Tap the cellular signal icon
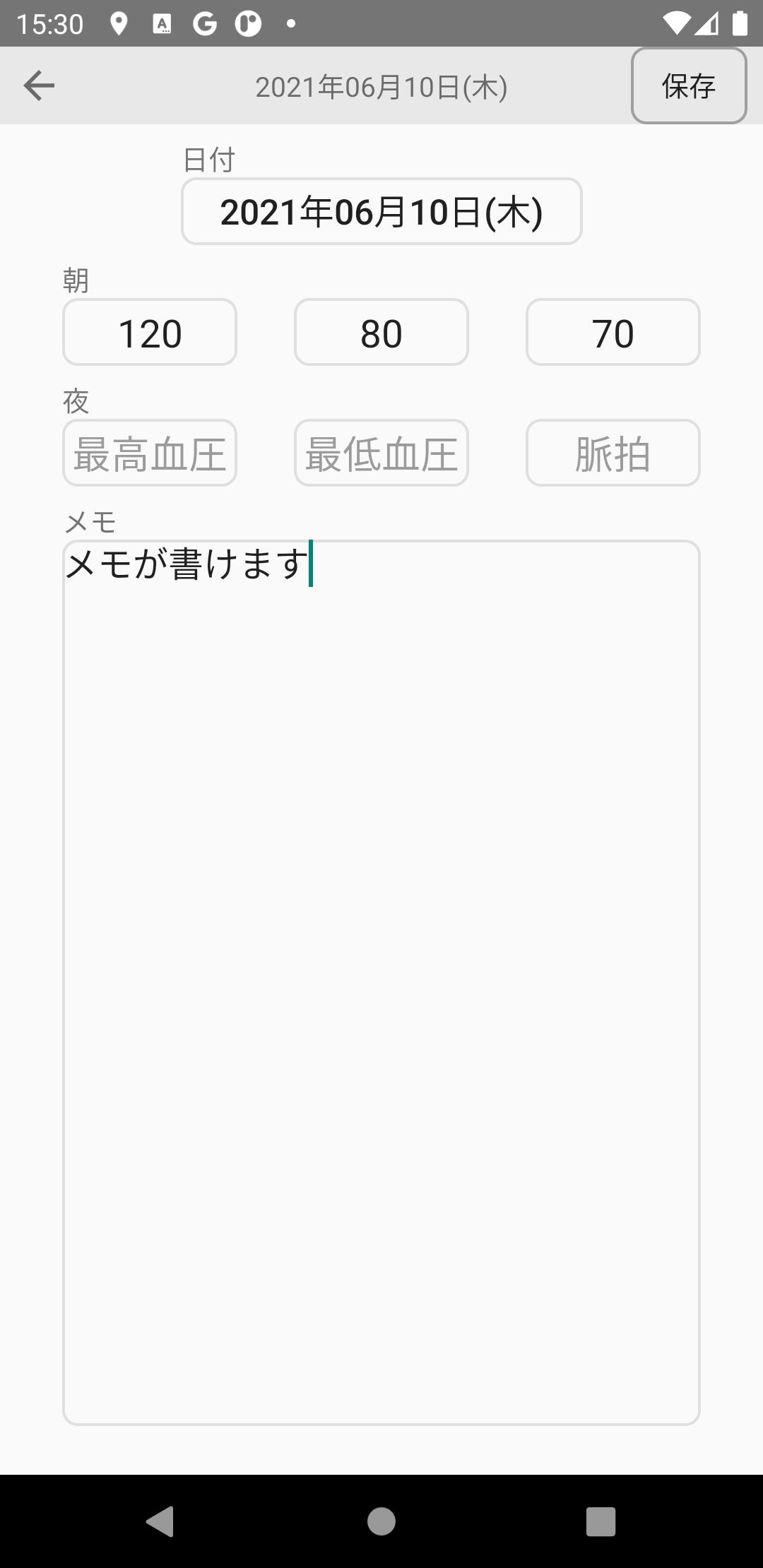The width and height of the screenshot is (763, 1568). click(708, 23)
